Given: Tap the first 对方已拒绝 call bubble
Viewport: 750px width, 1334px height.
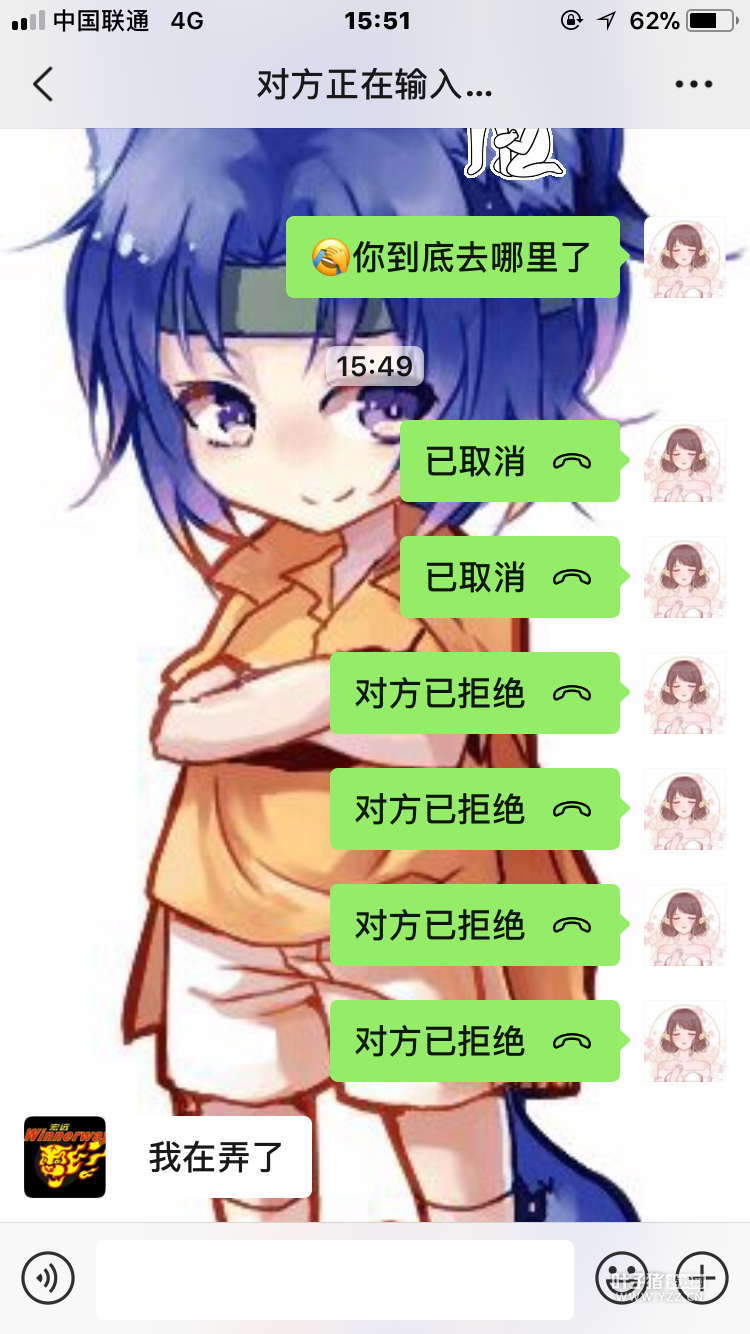Looking at the screenshot, I should tap(475, 693).
